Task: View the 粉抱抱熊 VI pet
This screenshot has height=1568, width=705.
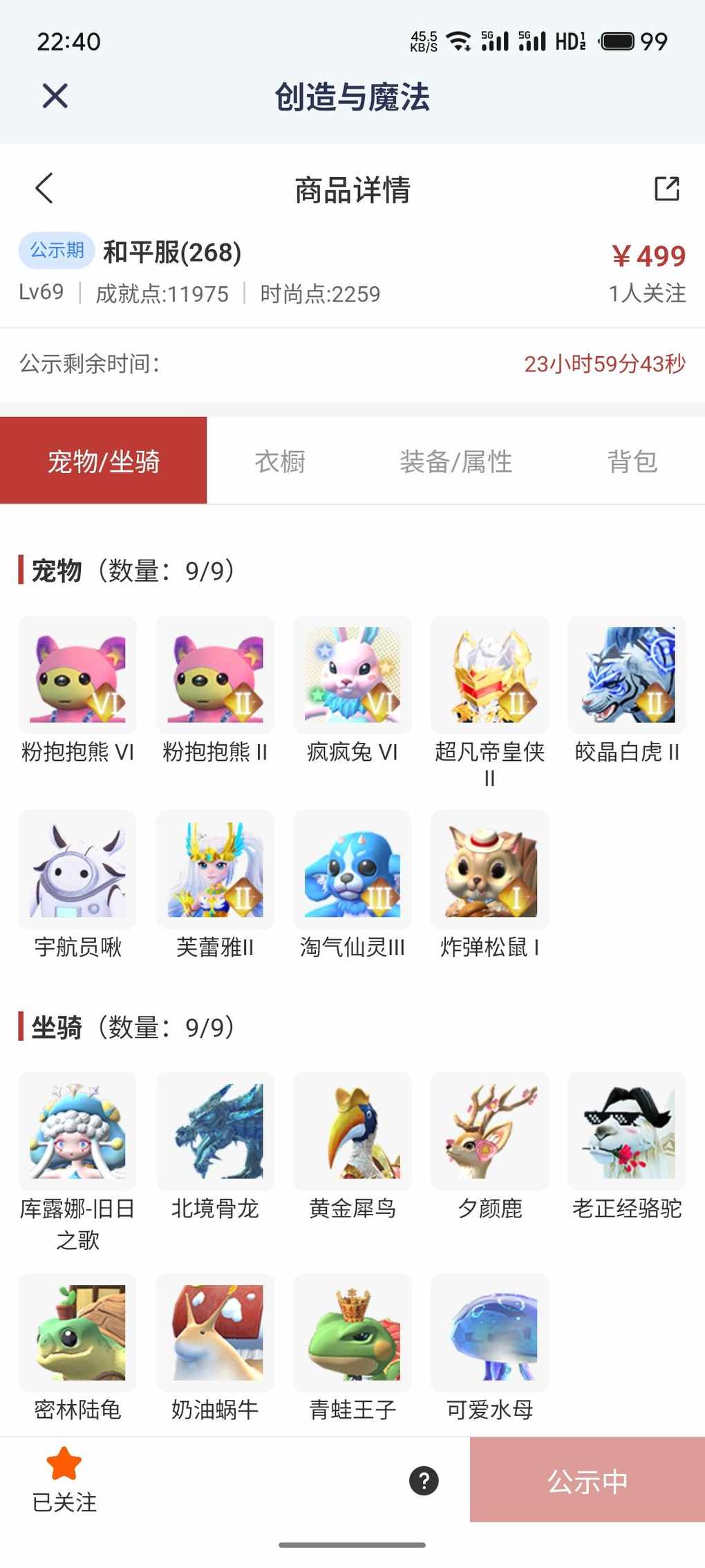Action: [77, 675]
